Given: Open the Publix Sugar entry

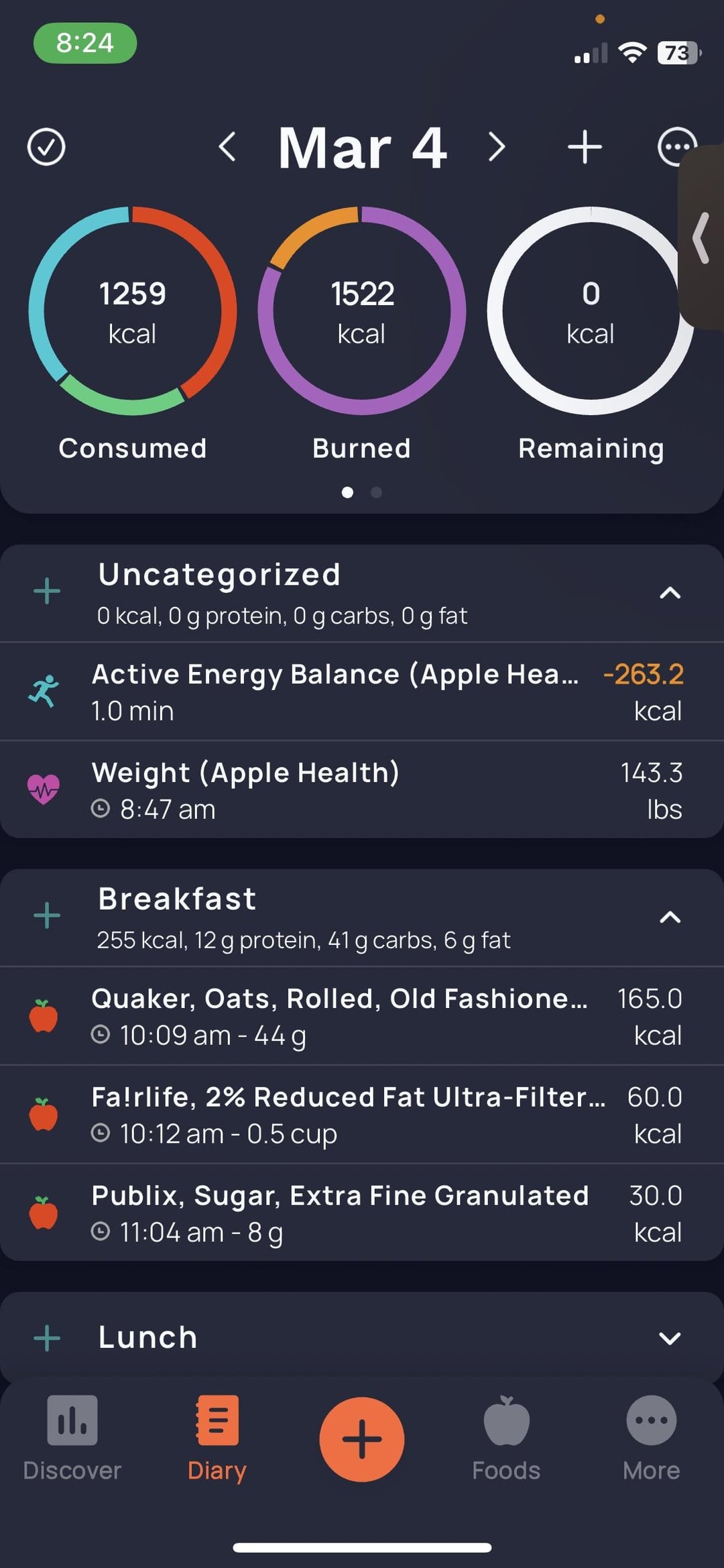Looking at the screenshot, I should tap(362, 1213).
